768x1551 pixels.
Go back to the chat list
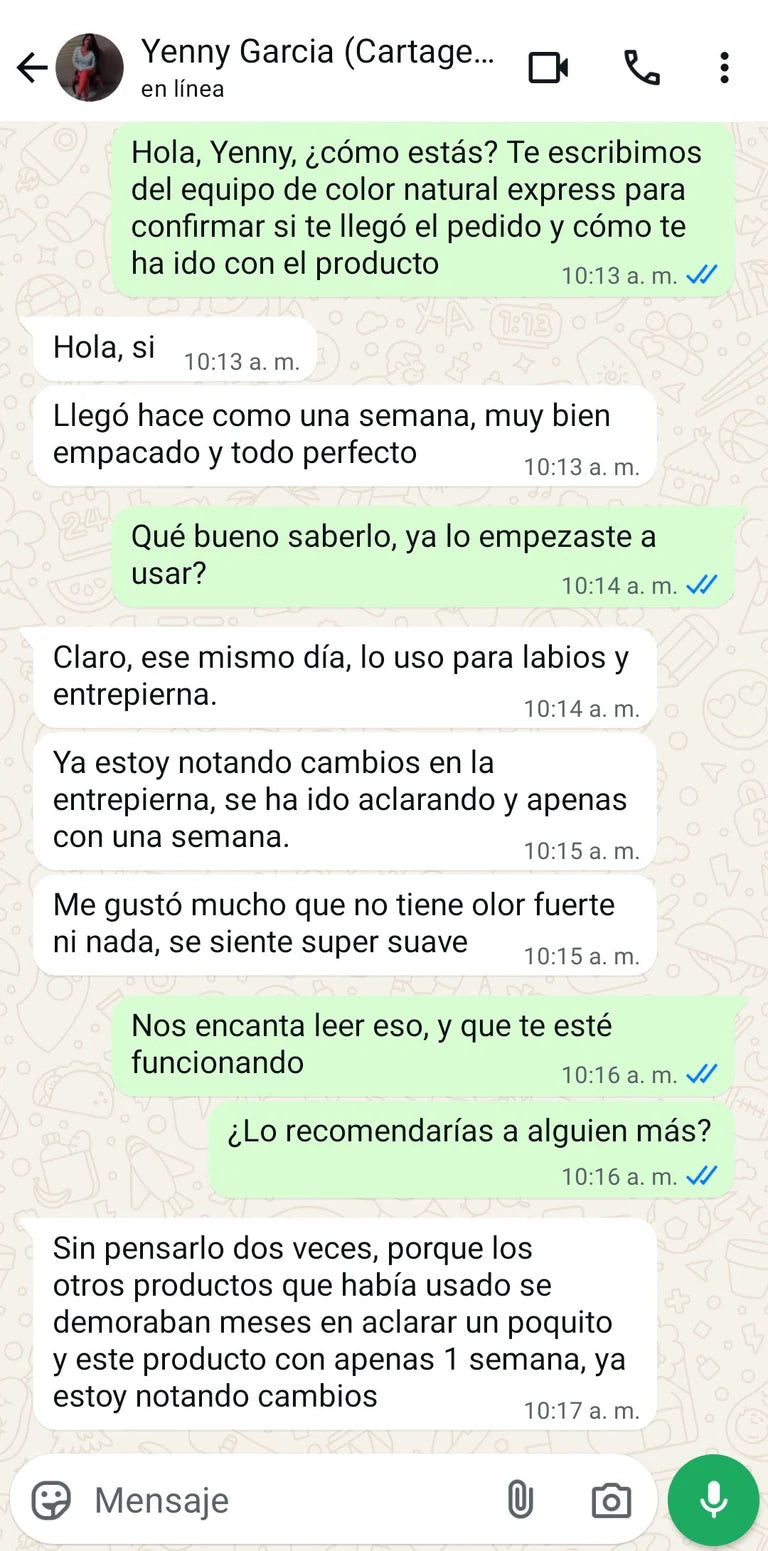pyautogui.click(x=32, y=68)
